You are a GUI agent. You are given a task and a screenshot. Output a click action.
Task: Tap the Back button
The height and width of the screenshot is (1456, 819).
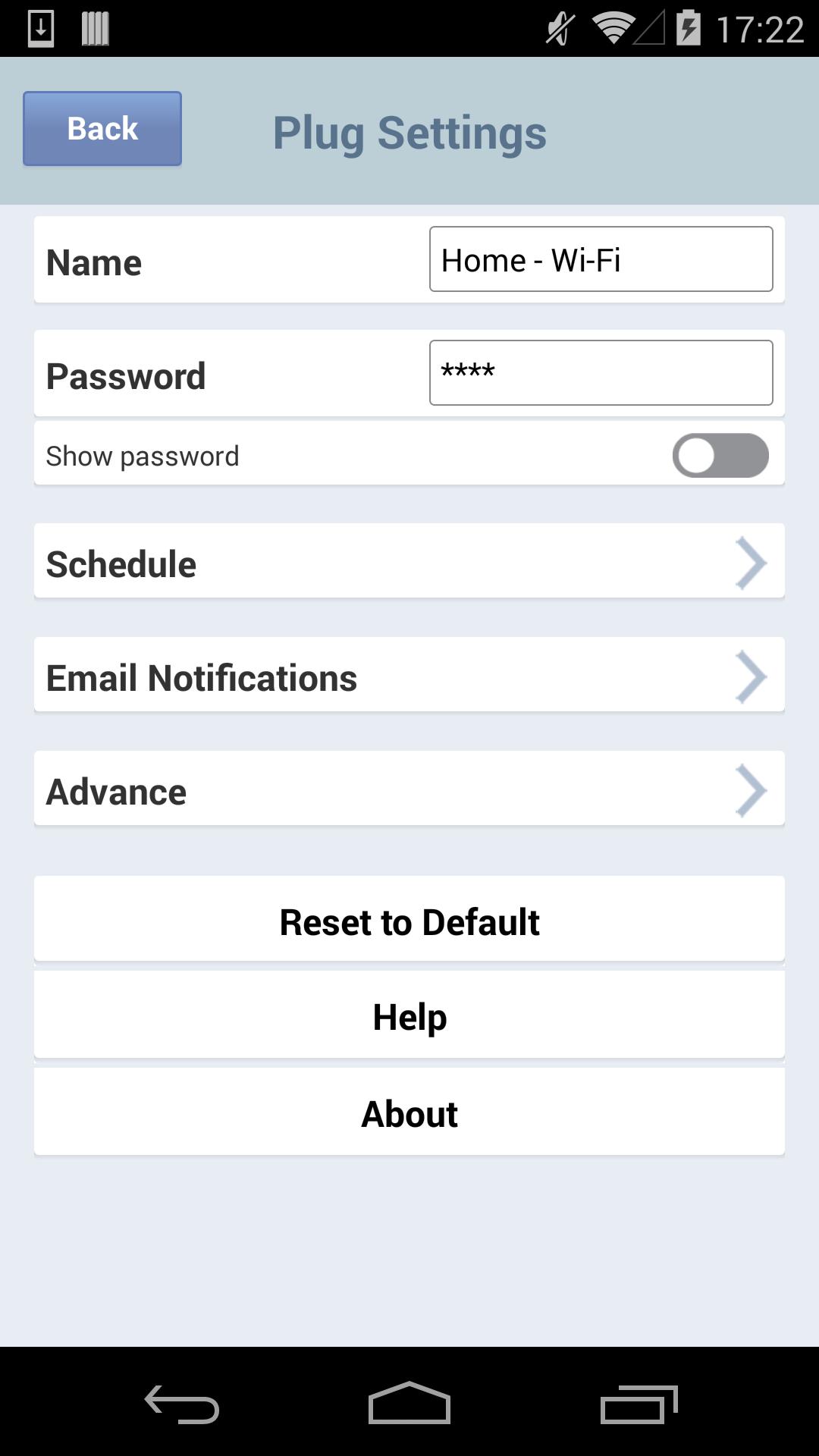(102, 129)
